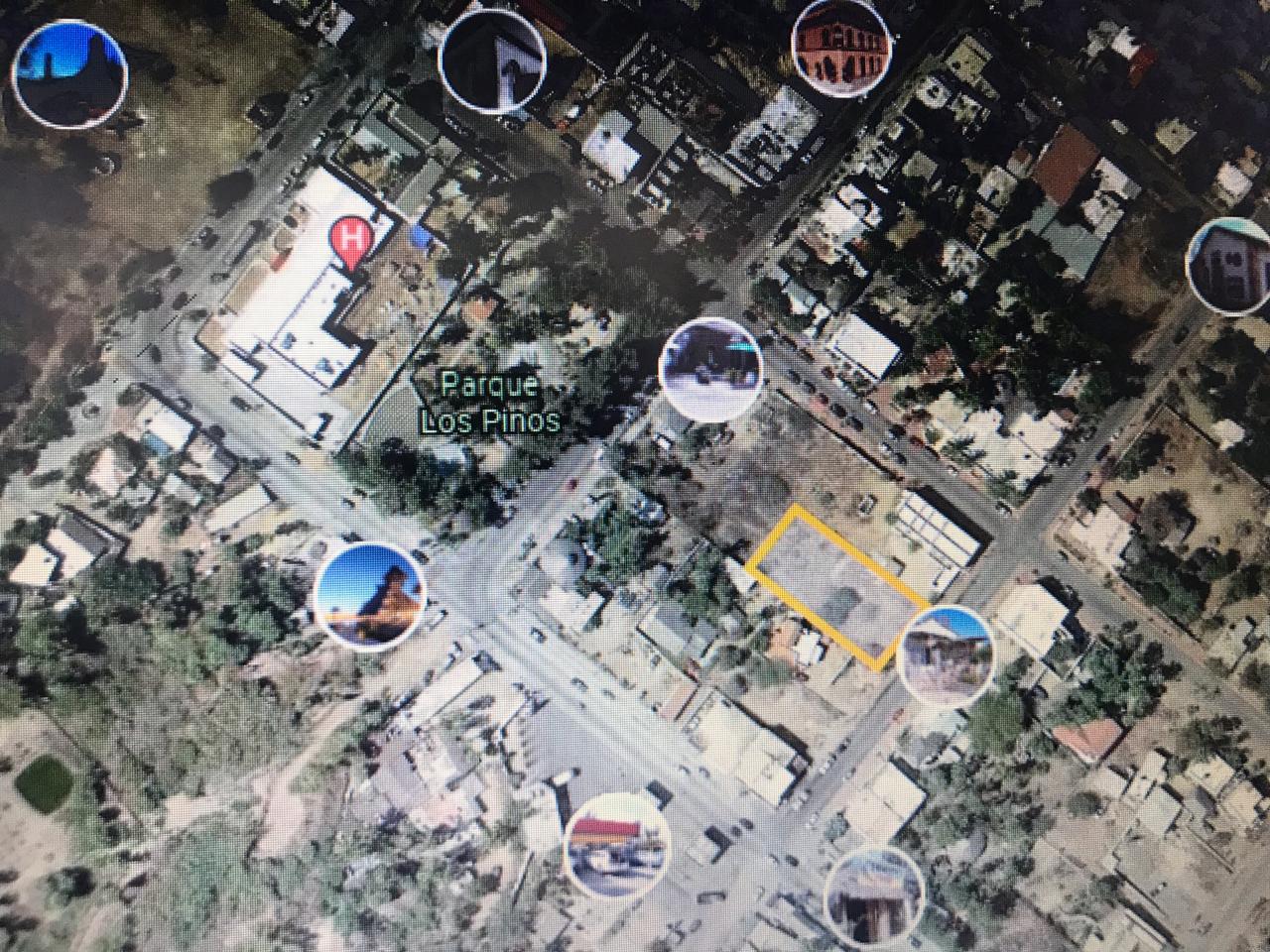View the photo bubble beside Parque Los Pinos
1270x952 pixels.
710,368
